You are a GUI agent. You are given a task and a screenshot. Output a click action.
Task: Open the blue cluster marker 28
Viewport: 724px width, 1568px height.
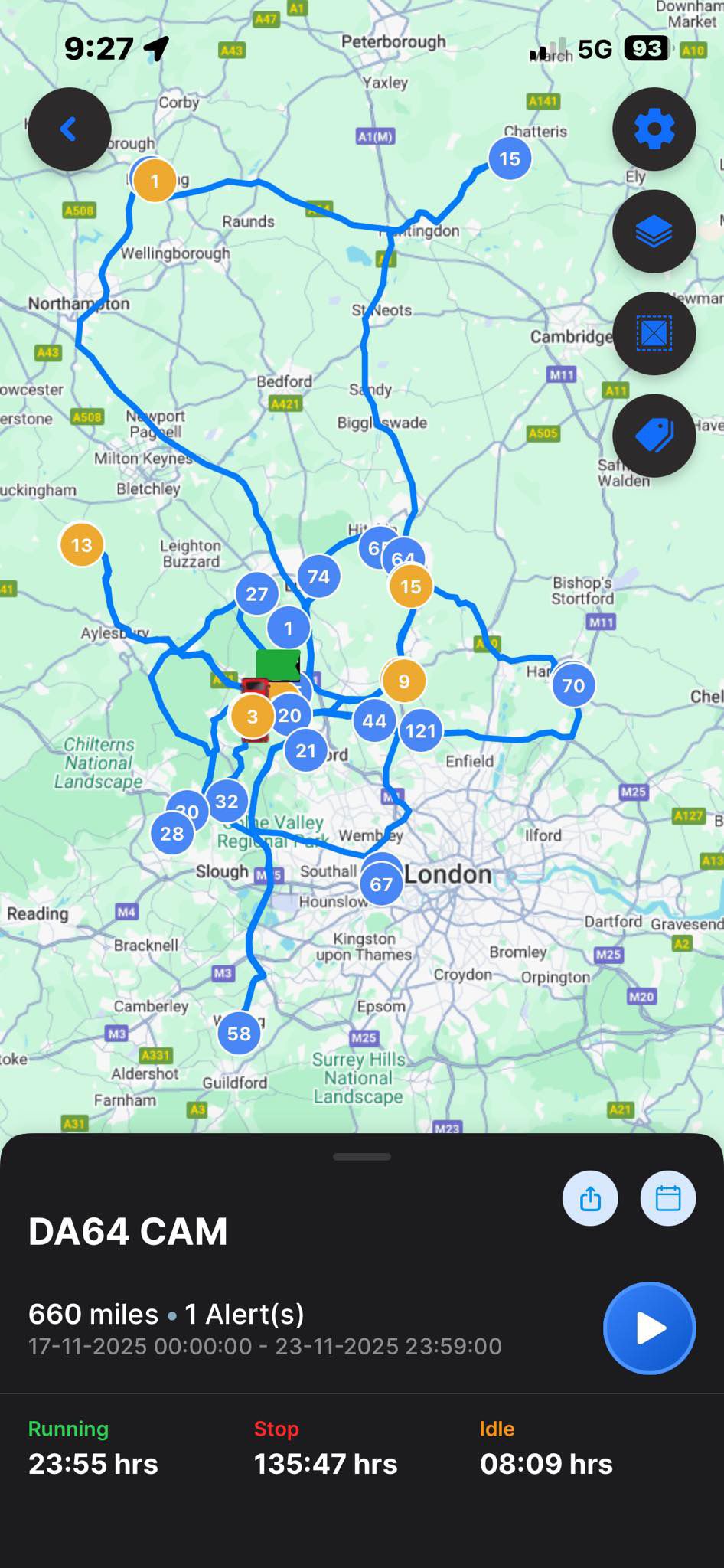(x=171, y=833)
